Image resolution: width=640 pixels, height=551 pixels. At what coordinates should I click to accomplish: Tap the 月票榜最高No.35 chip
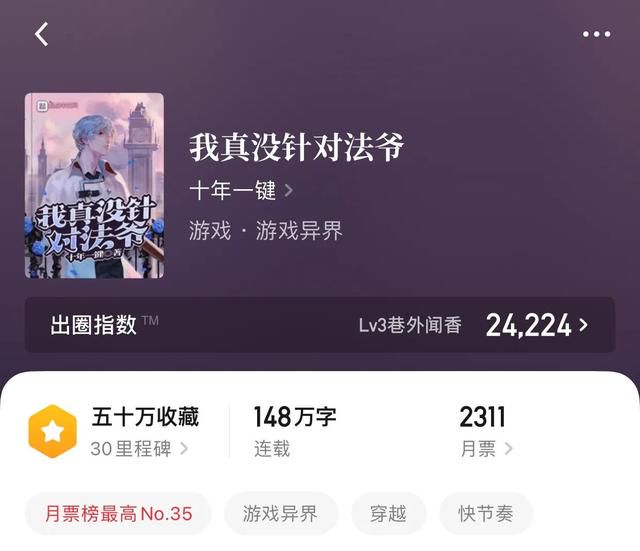(x=118, y=514)
